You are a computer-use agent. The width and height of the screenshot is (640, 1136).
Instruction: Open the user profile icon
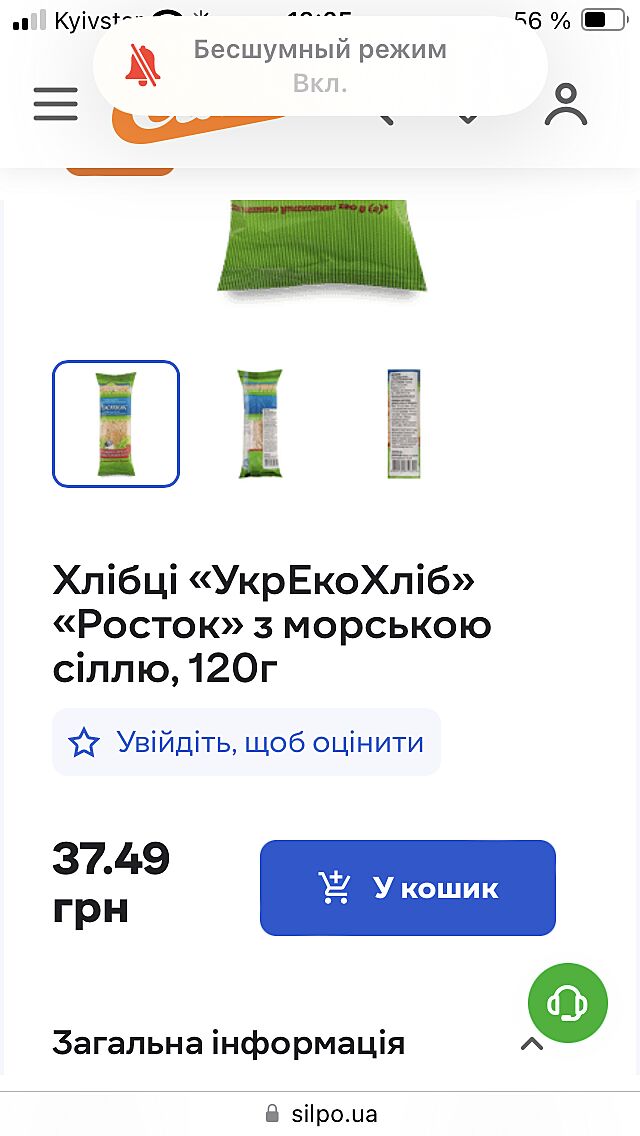click(566, 105)
